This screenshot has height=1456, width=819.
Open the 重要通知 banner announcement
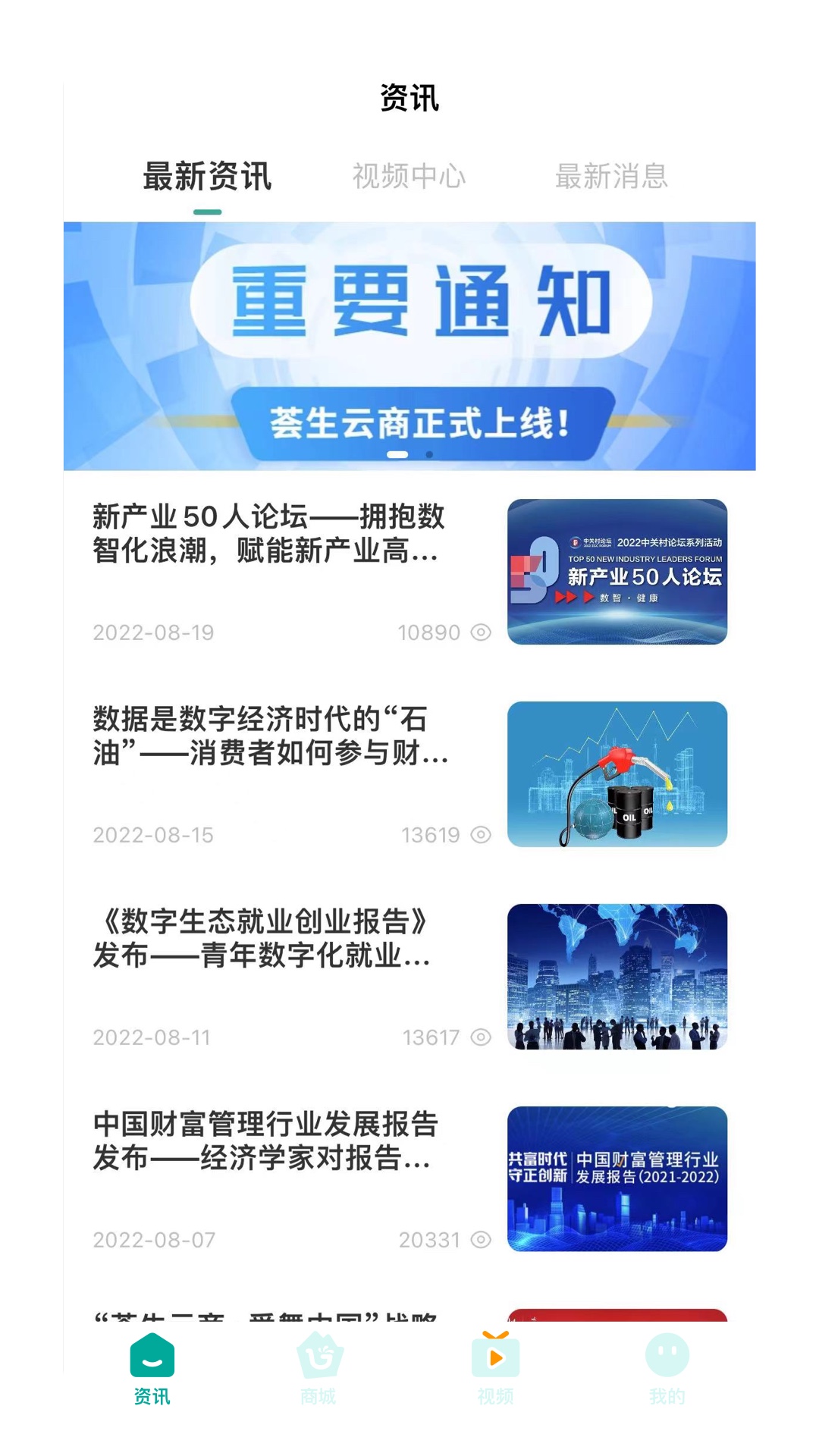point(409,341)
